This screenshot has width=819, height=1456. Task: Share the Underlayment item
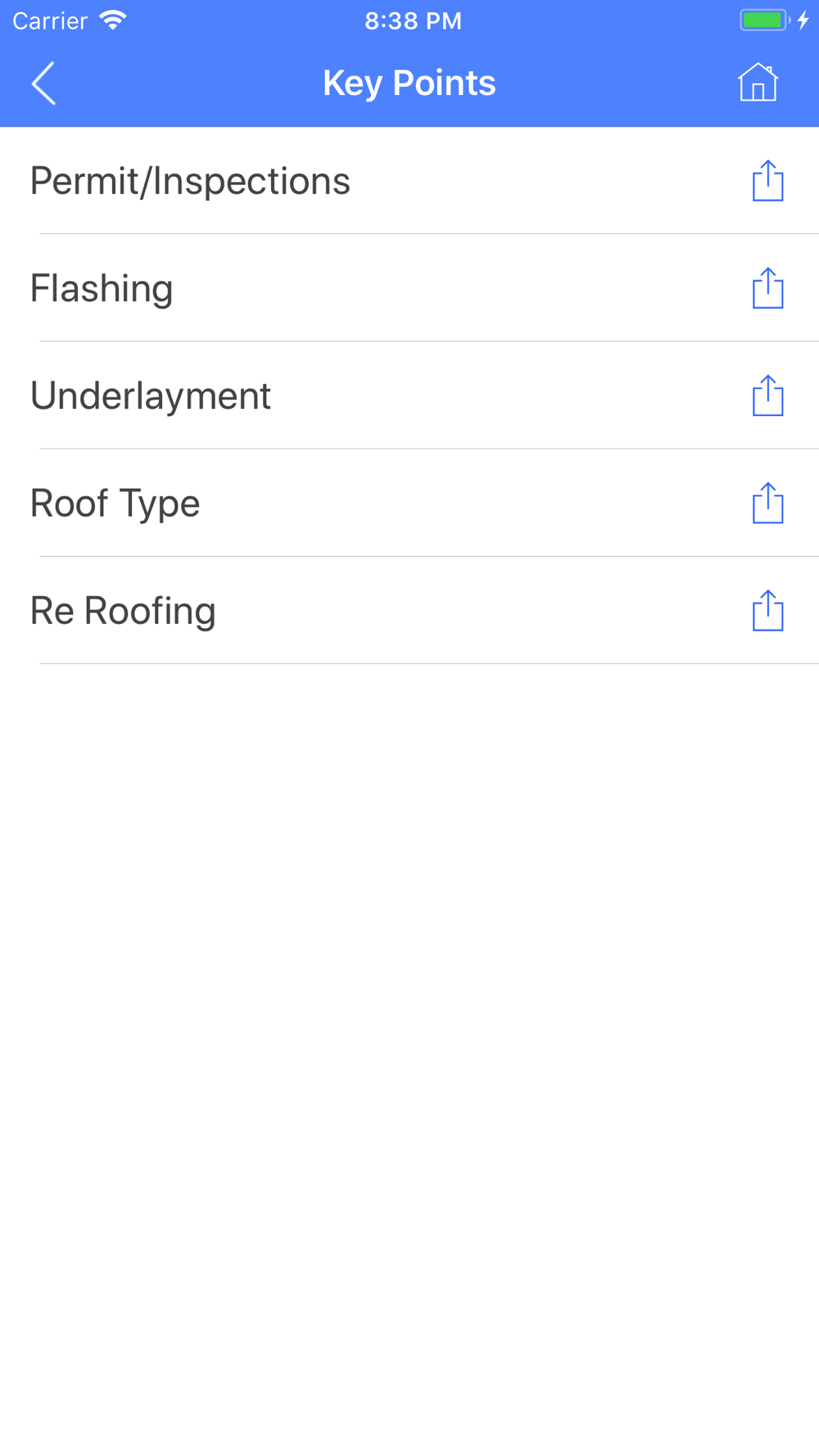tap(767, 396)
